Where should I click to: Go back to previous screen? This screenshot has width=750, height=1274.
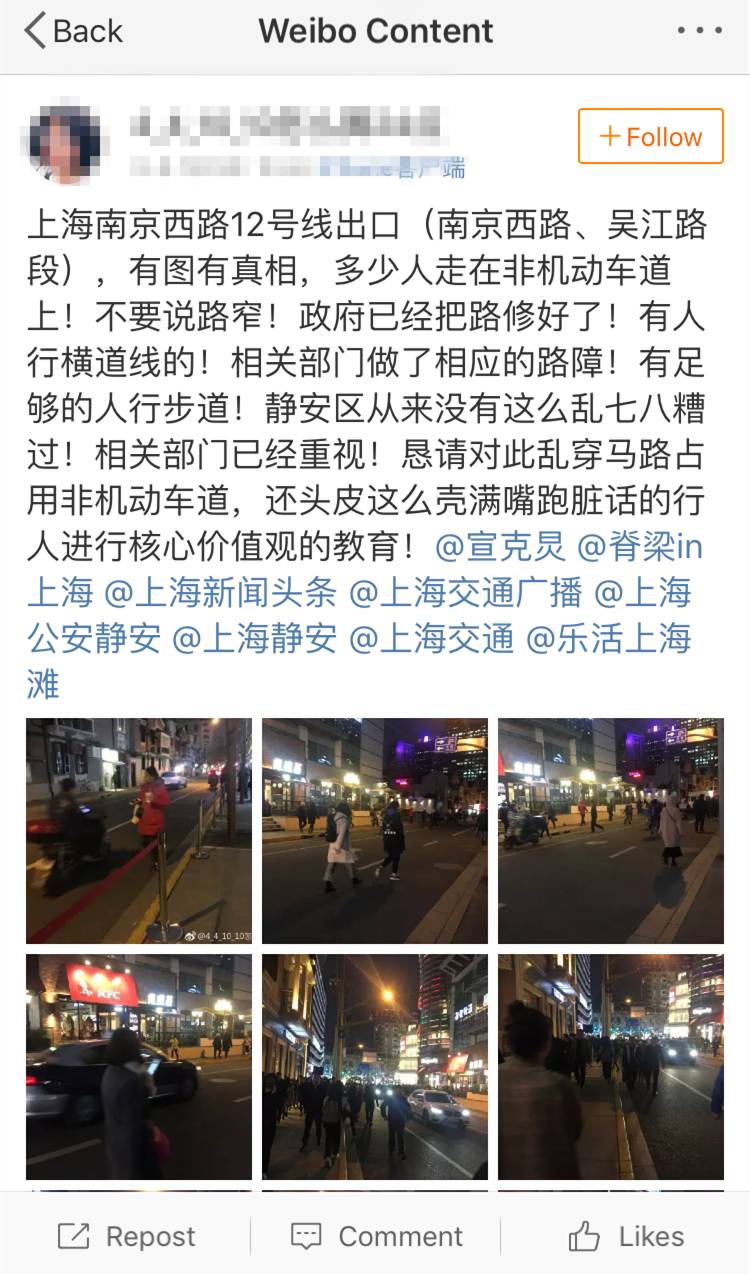coord(73,31)
